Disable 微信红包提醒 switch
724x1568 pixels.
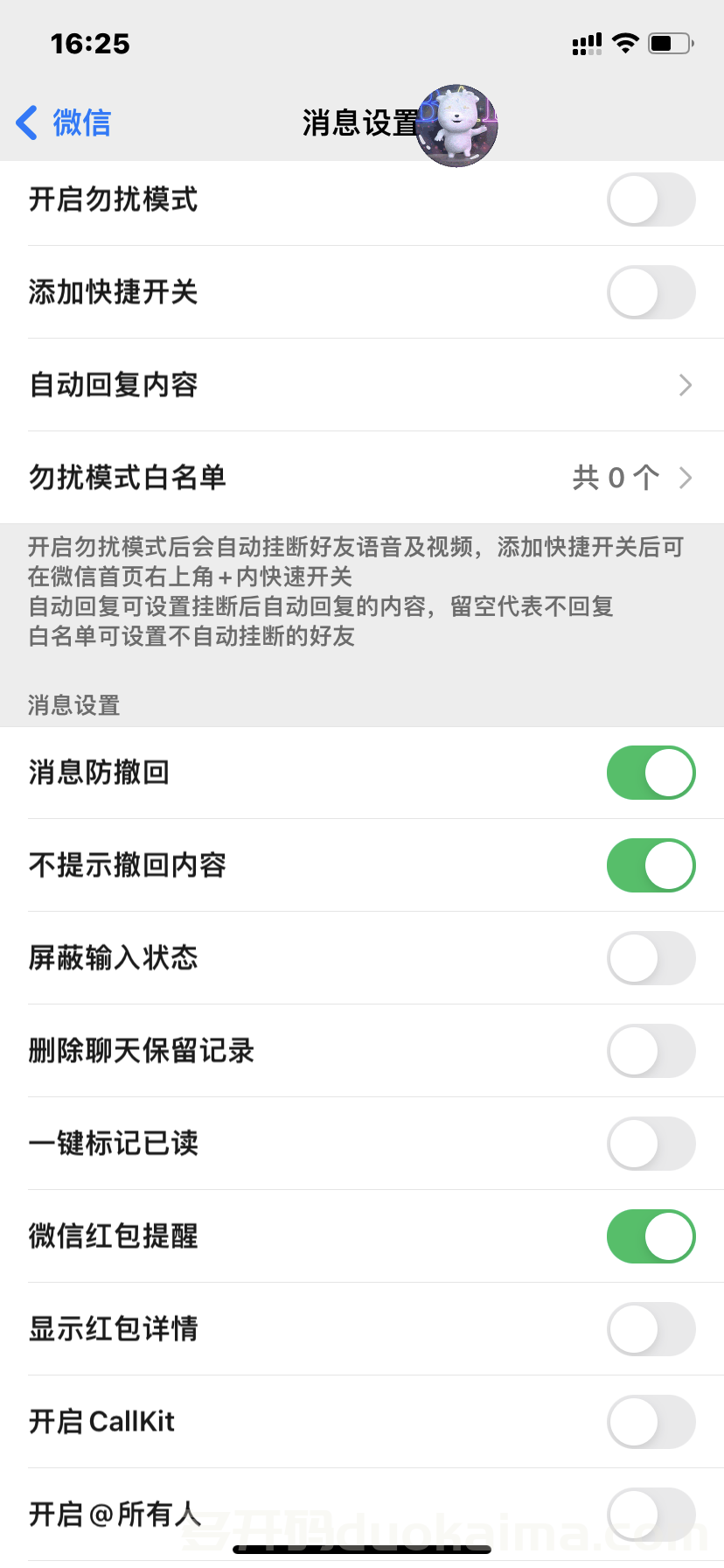point(651,1236)
